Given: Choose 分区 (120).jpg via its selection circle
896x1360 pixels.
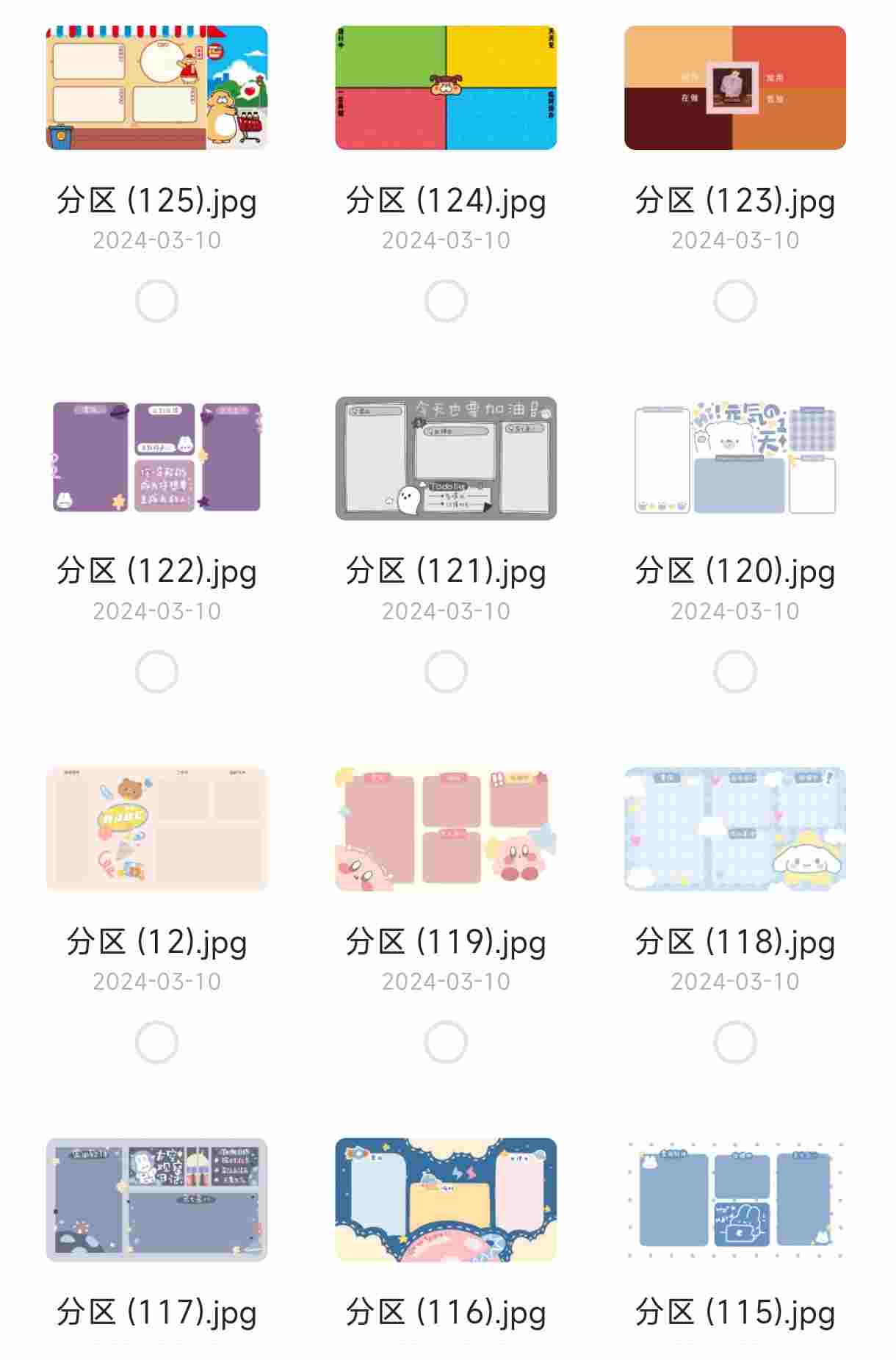Looking at the screenshot, I should [735, 672].
